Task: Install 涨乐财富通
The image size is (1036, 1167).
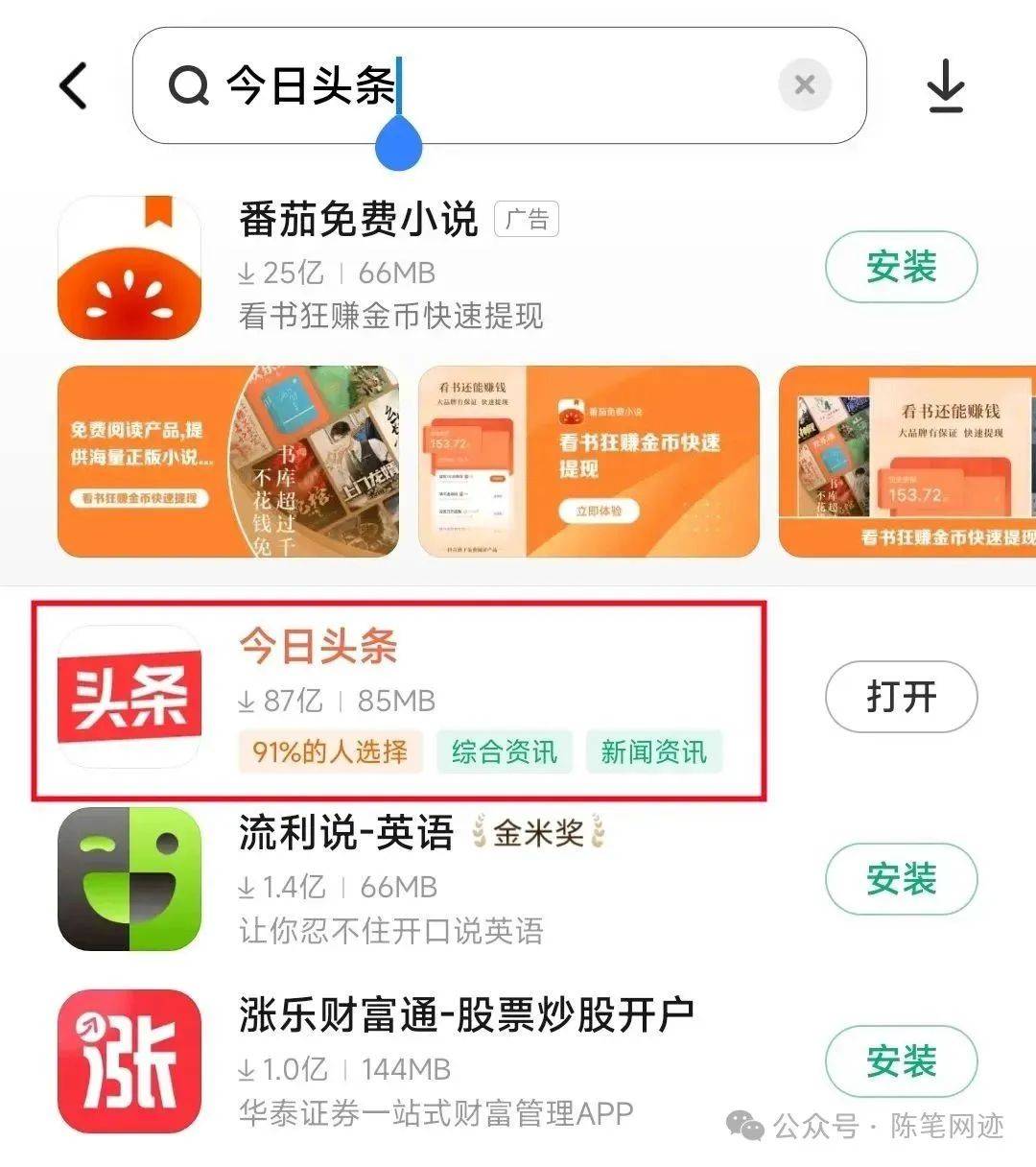Action: 901,1061
